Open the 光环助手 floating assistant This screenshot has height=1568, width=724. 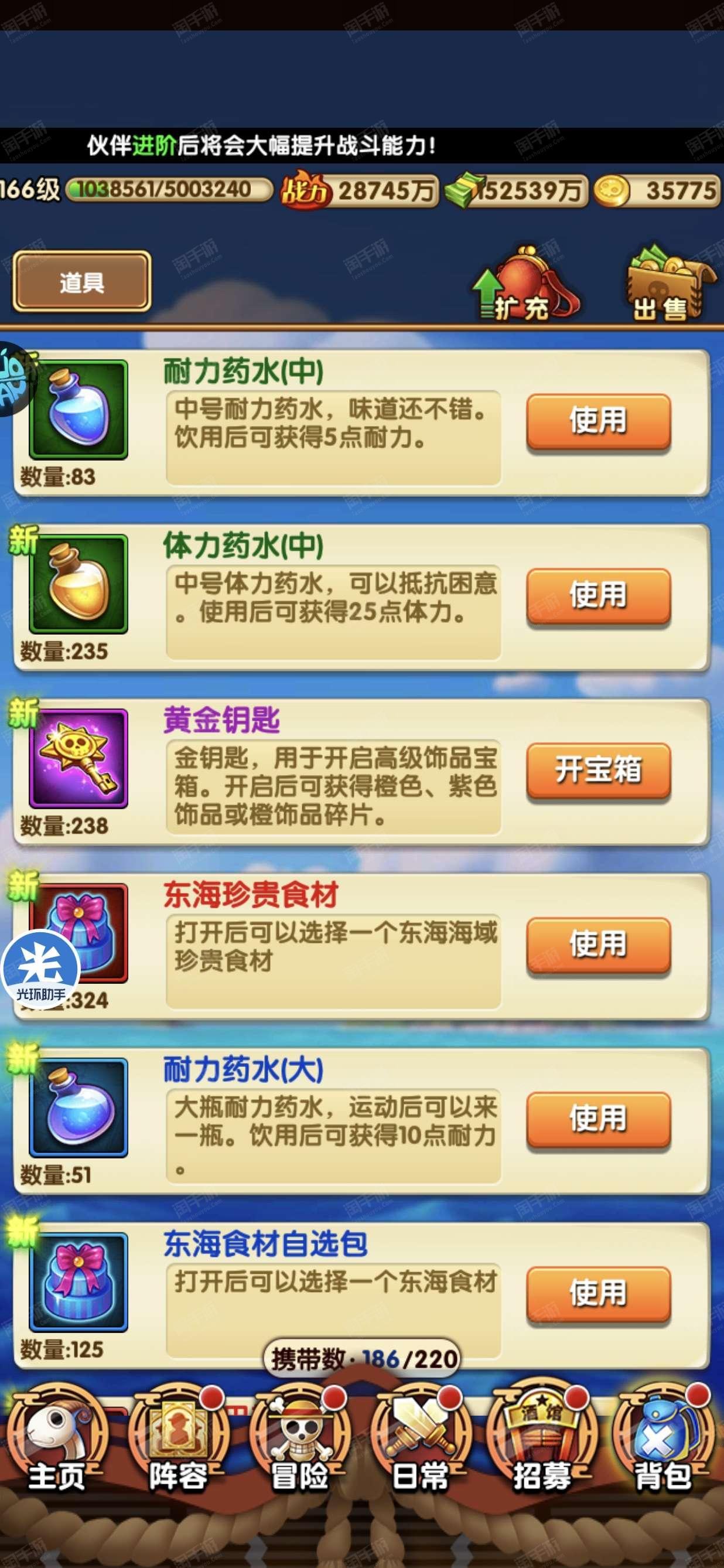point(41,970)
